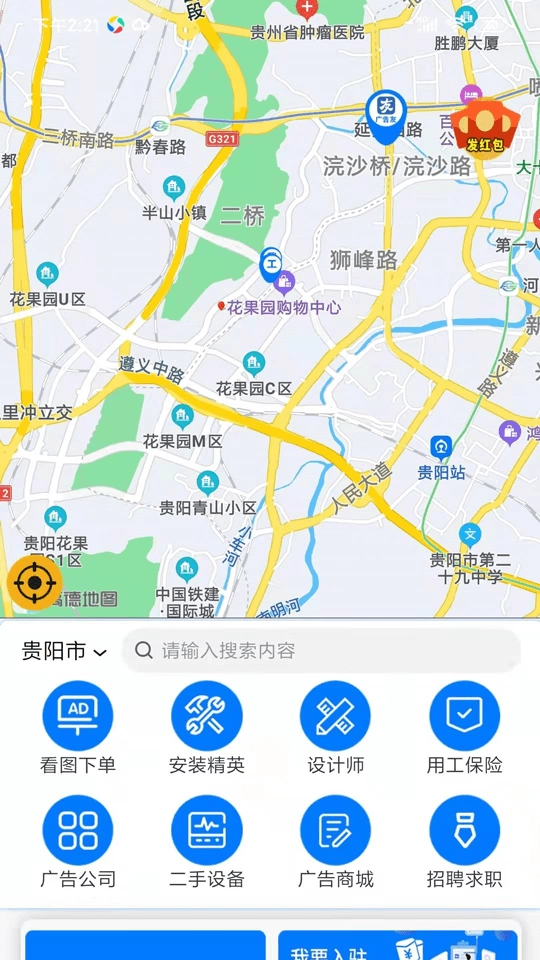Open 用工保险
The image size is (540, 960).
465,728
